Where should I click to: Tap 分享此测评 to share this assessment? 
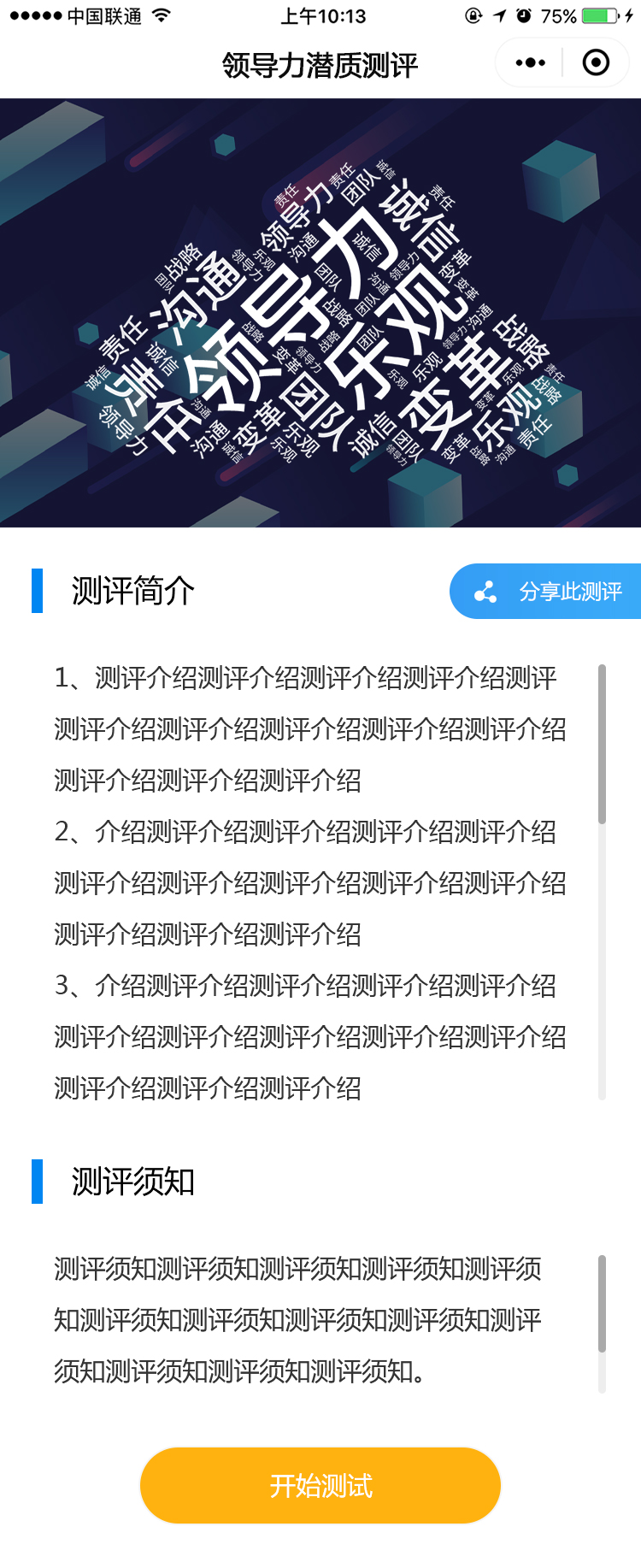[547, 591]
